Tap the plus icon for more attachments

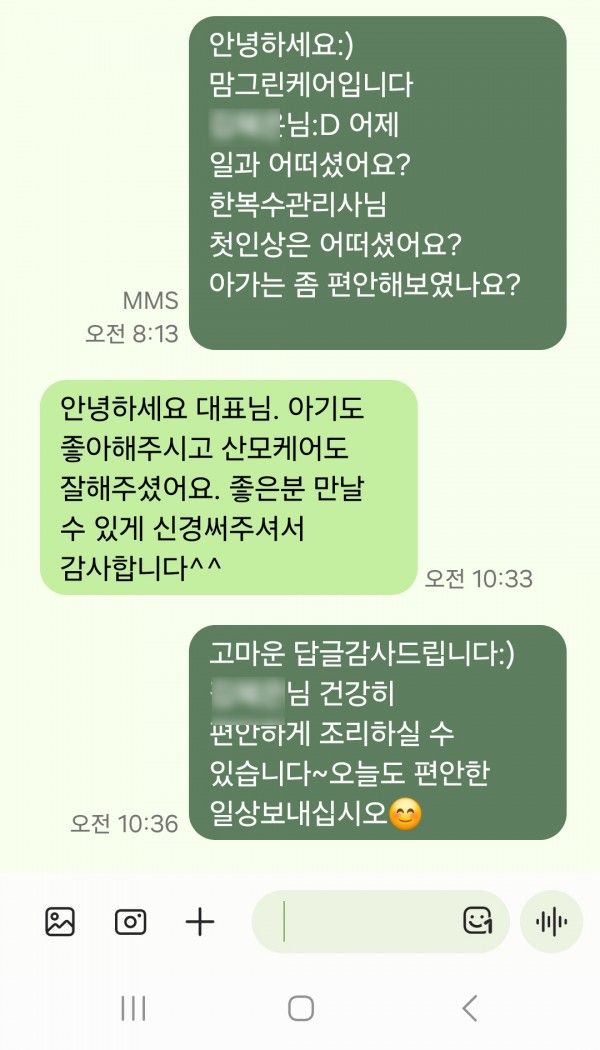pos(200,921)
